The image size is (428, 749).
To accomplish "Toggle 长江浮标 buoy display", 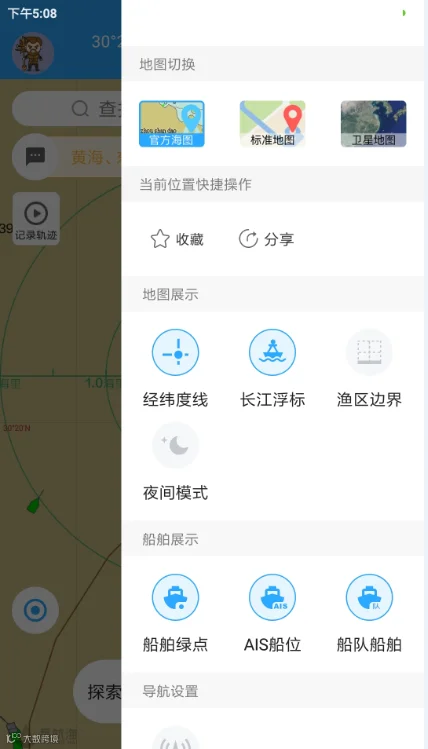I will (x=272, y=368).
